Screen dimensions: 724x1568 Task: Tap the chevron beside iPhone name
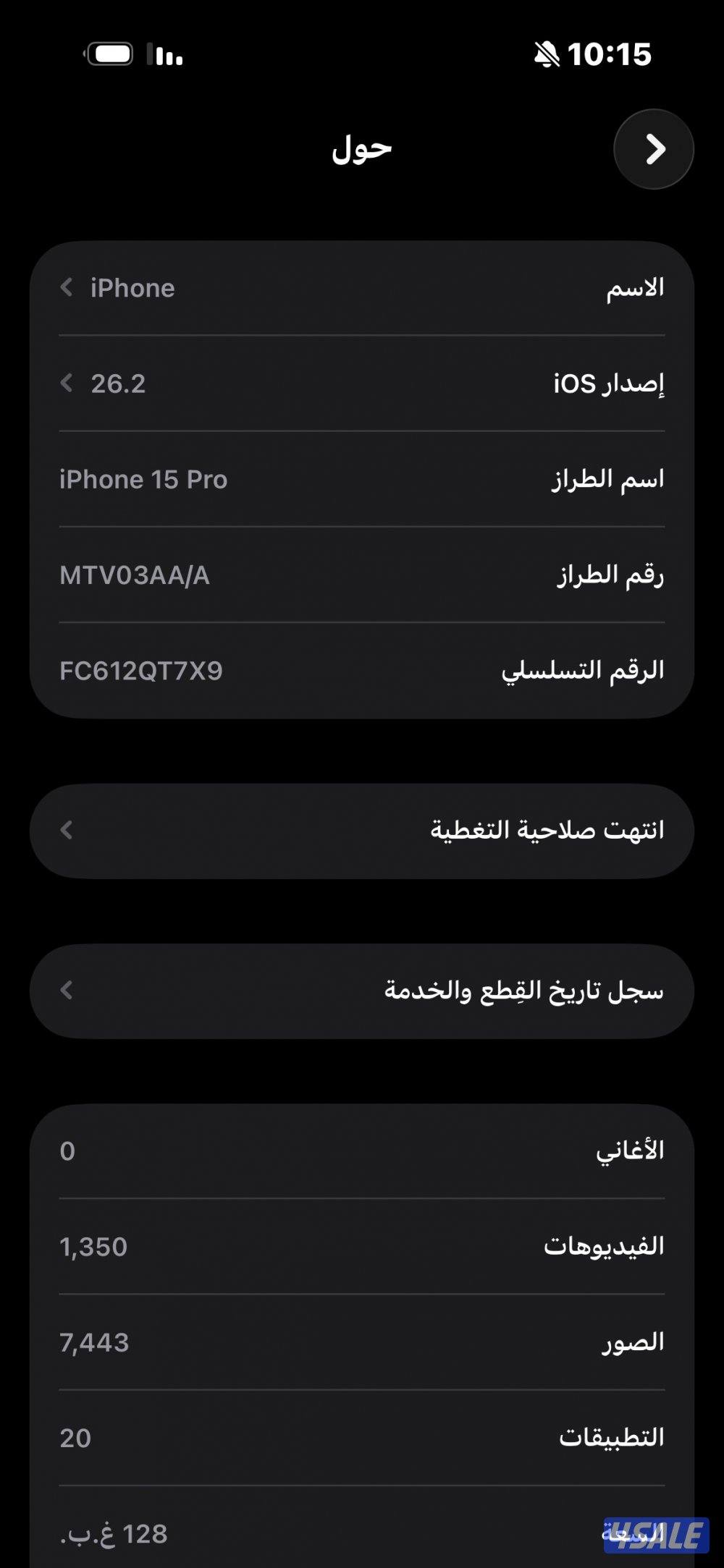(66, 287)
